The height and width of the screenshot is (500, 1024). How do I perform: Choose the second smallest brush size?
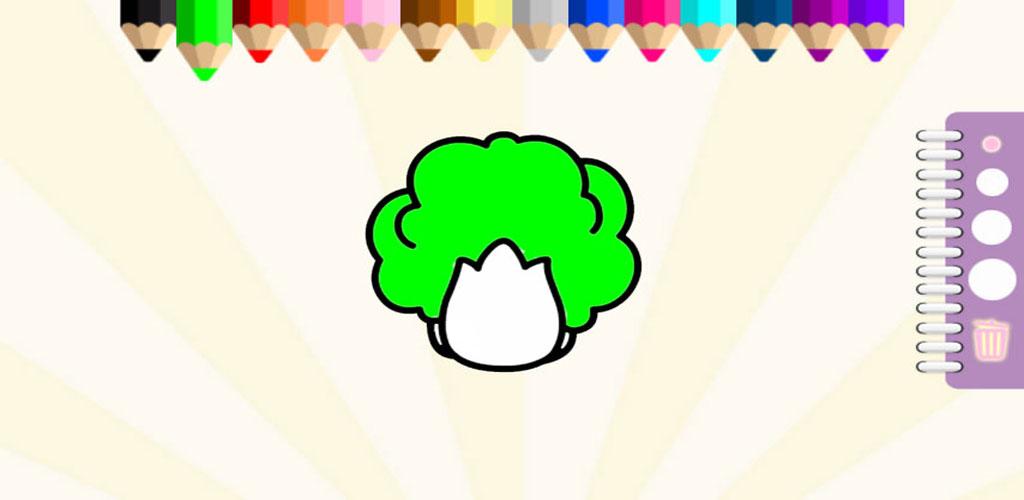pos(991,182)
